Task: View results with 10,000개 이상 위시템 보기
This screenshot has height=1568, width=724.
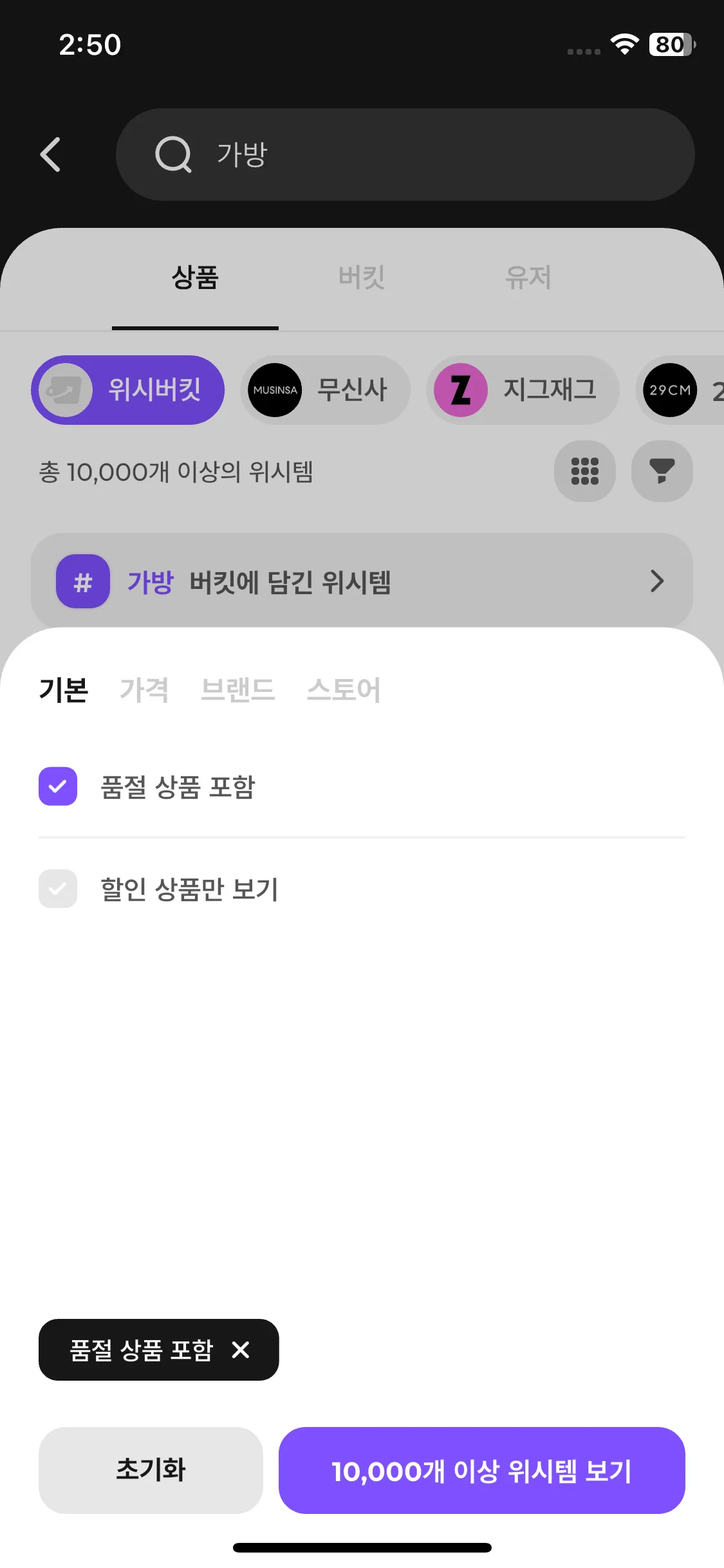Action: [481, 1470]
